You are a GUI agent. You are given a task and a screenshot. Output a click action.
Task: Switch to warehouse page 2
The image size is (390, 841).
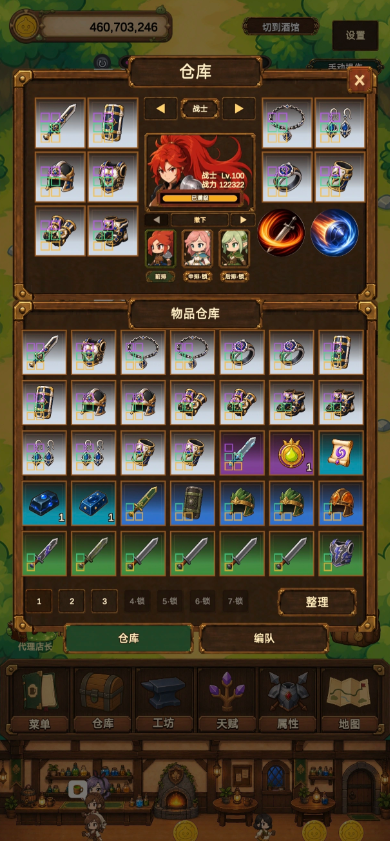pos(72,601)
